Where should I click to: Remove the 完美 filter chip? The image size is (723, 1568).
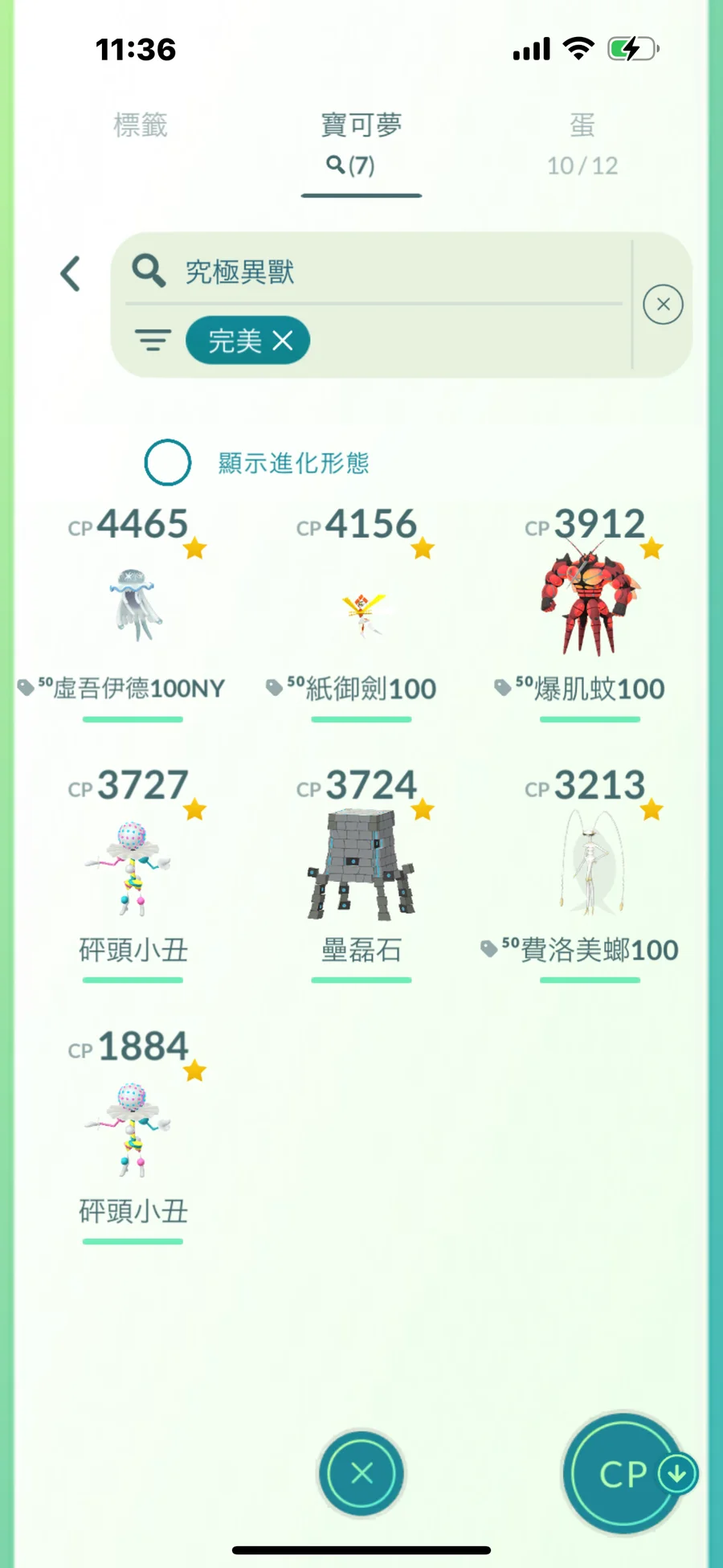click(283, 341)
